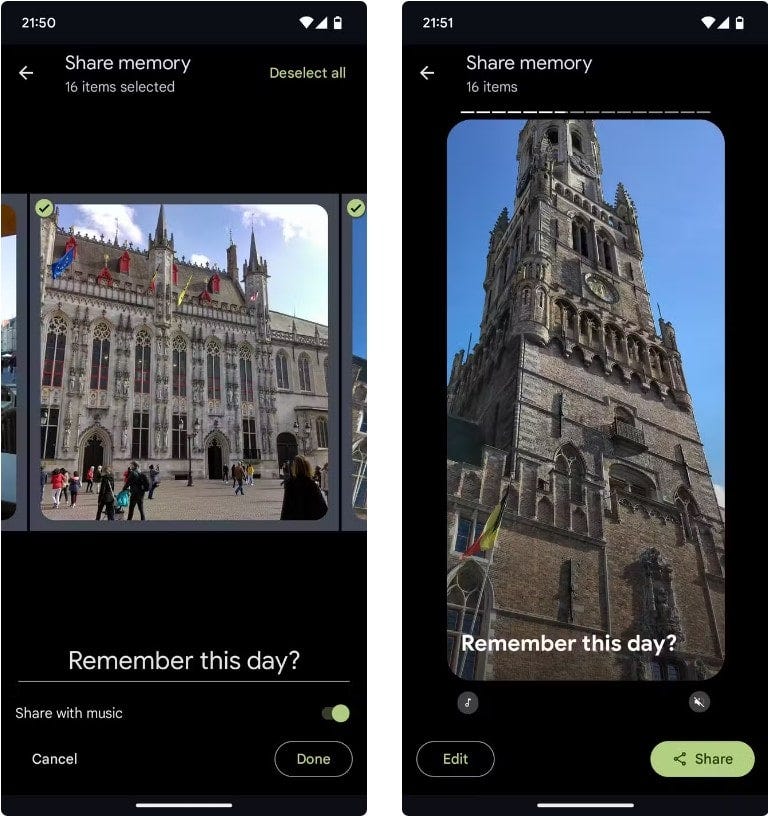768x817 pixels.
Task: Edit the 'Remember this day?' title field
Action: [x=184, y=661]
